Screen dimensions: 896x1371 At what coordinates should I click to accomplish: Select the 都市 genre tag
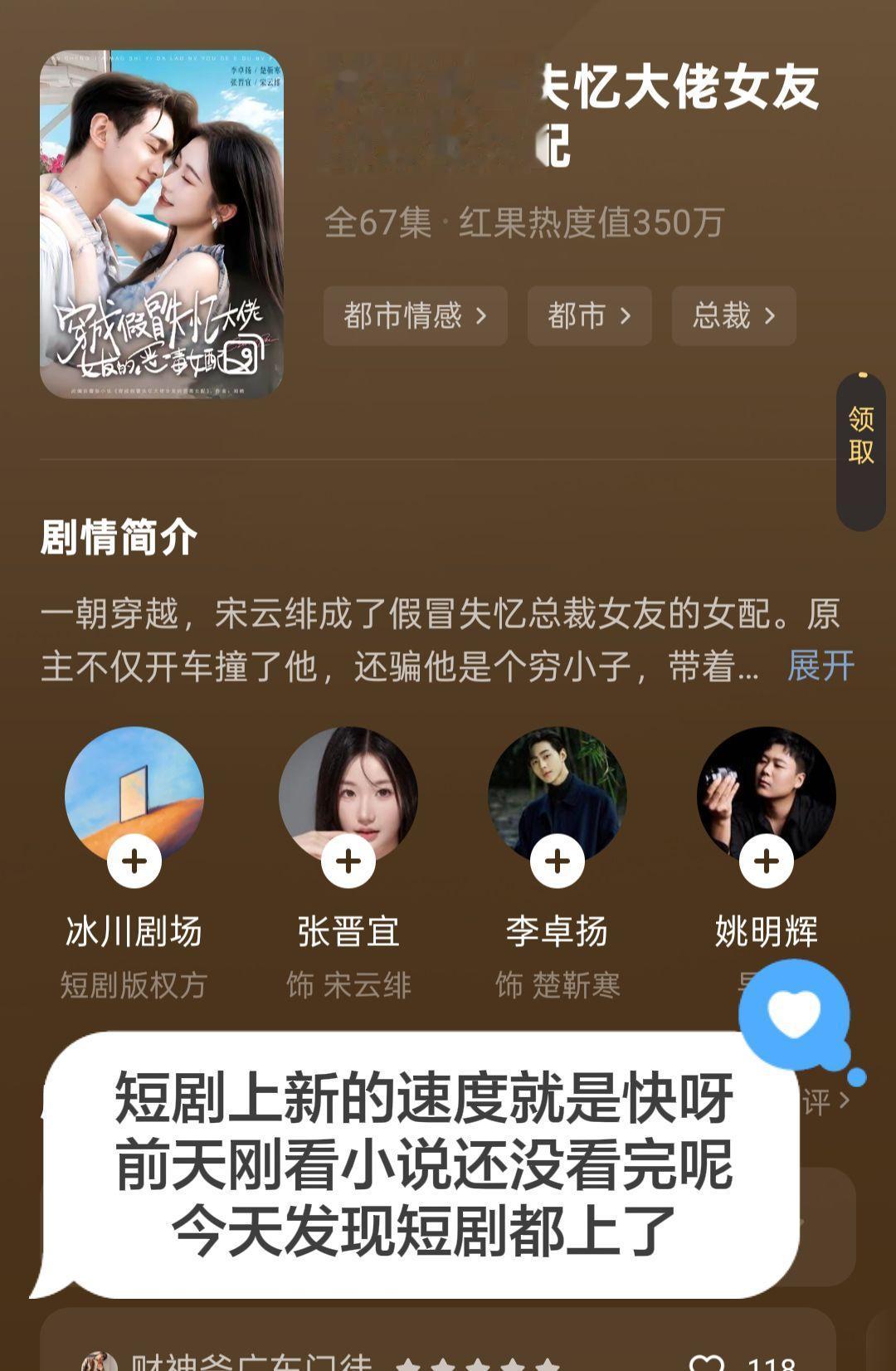click(588, 316)
